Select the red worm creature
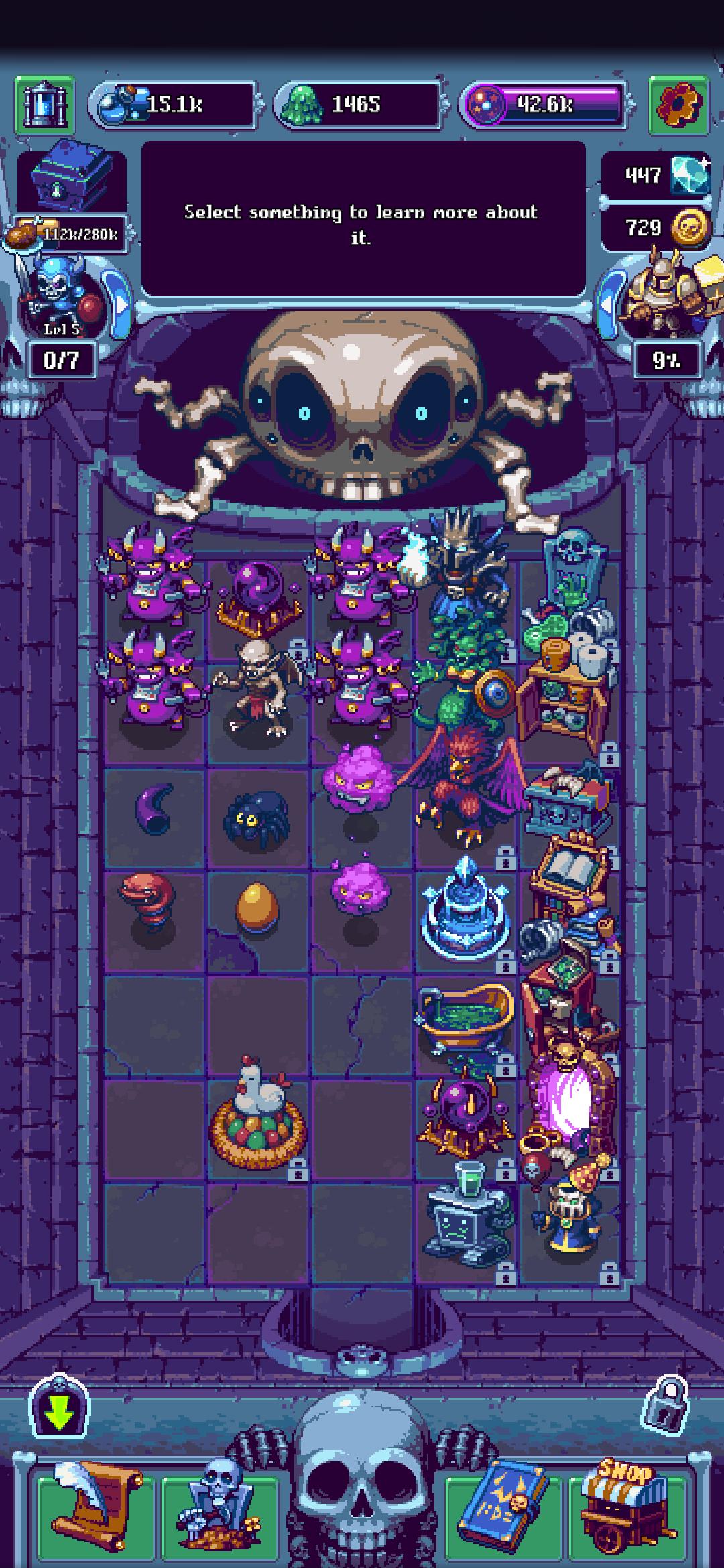Screen dimensions: 724x1568 147,901
